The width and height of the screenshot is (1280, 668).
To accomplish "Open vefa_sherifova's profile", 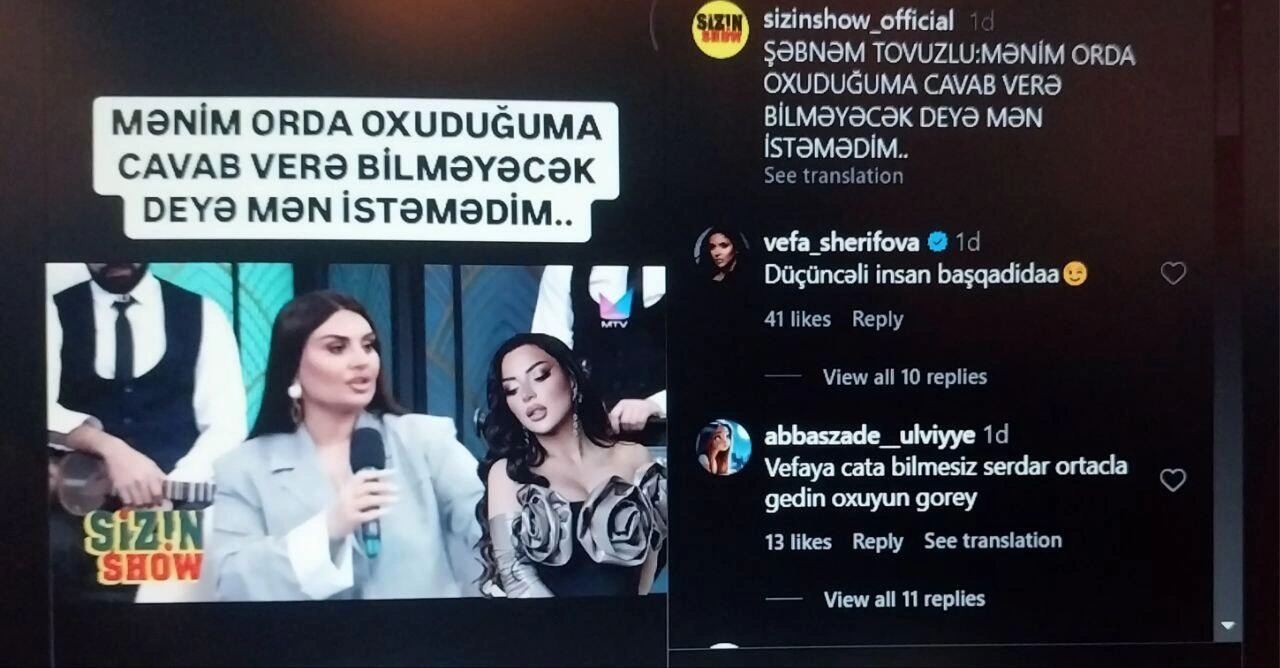I will tap(840, 242).
